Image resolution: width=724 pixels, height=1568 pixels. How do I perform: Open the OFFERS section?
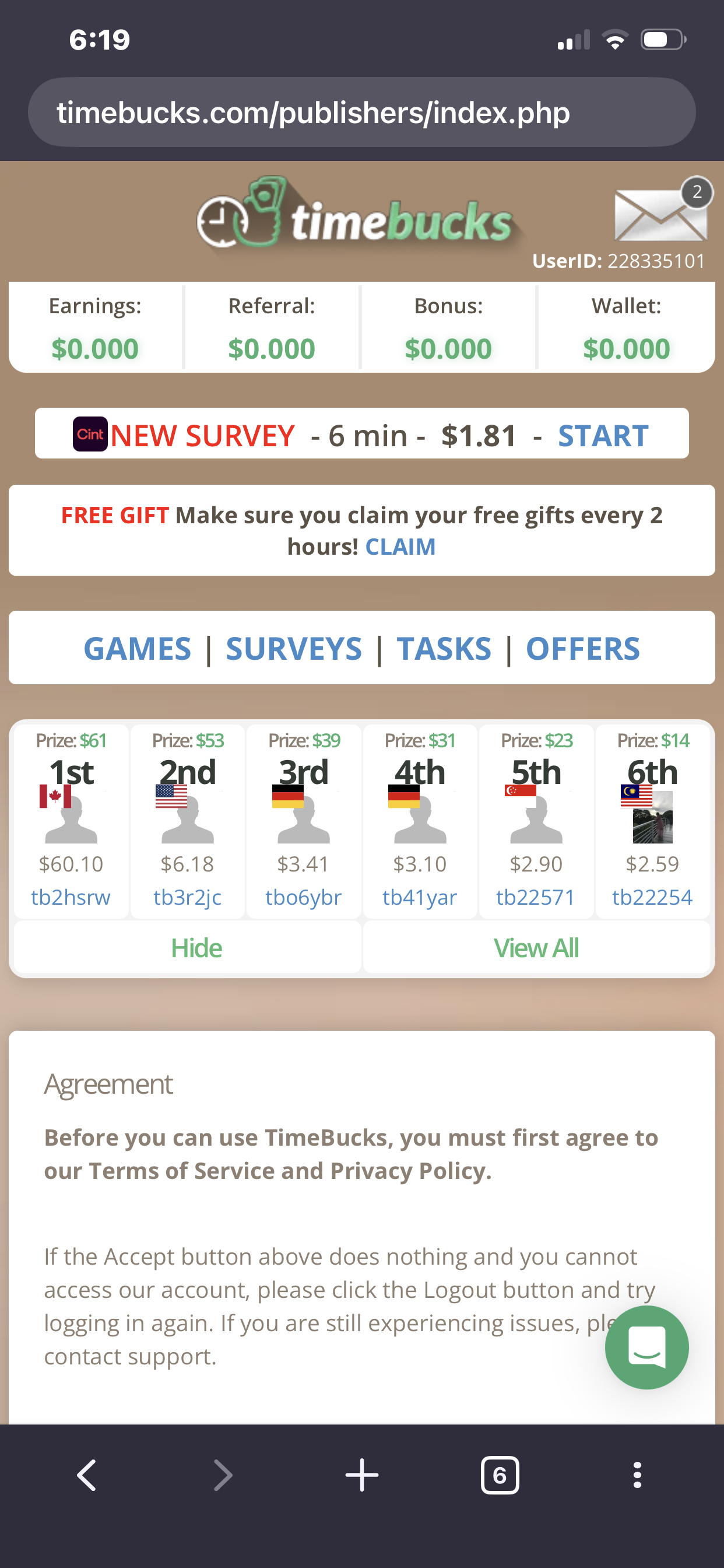pos(582,648)
